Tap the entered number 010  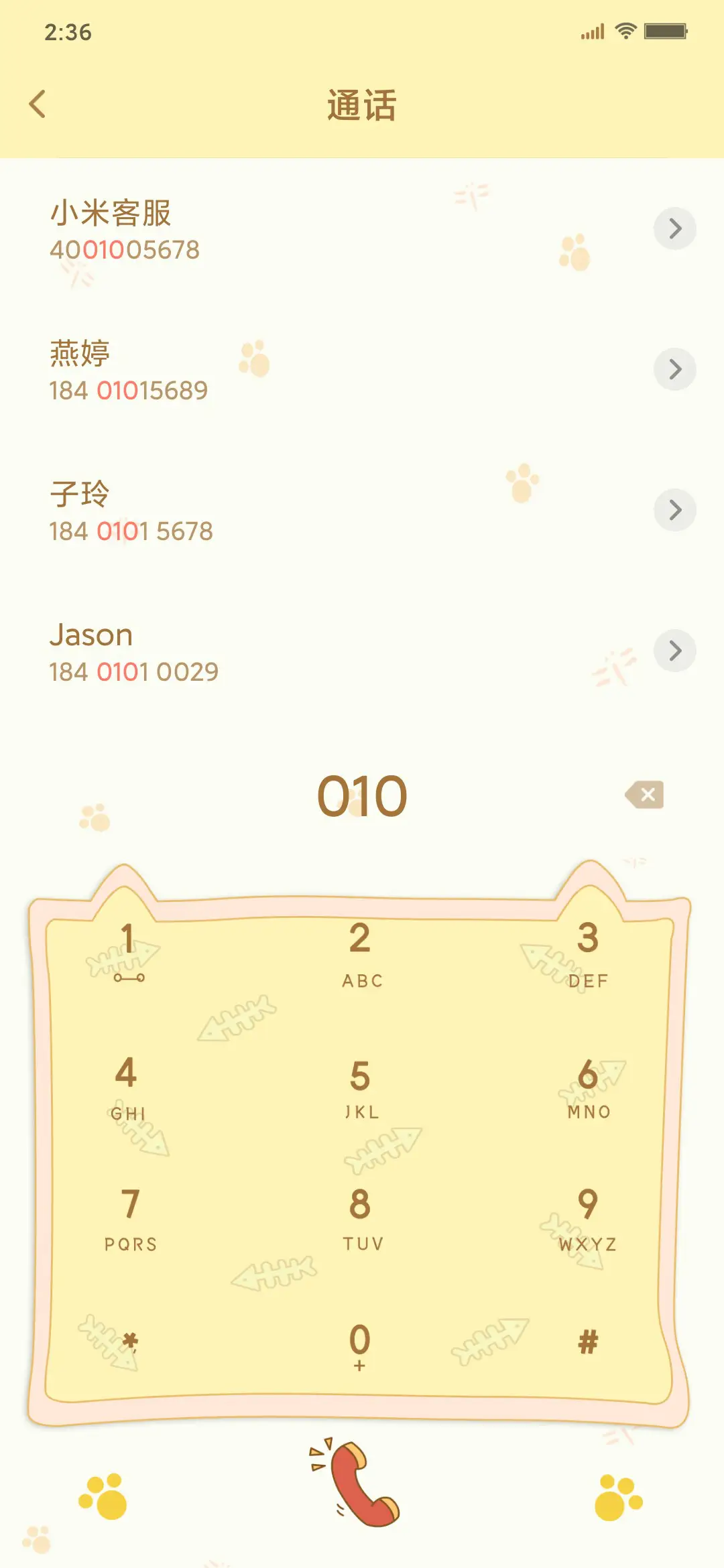[362, 795]
